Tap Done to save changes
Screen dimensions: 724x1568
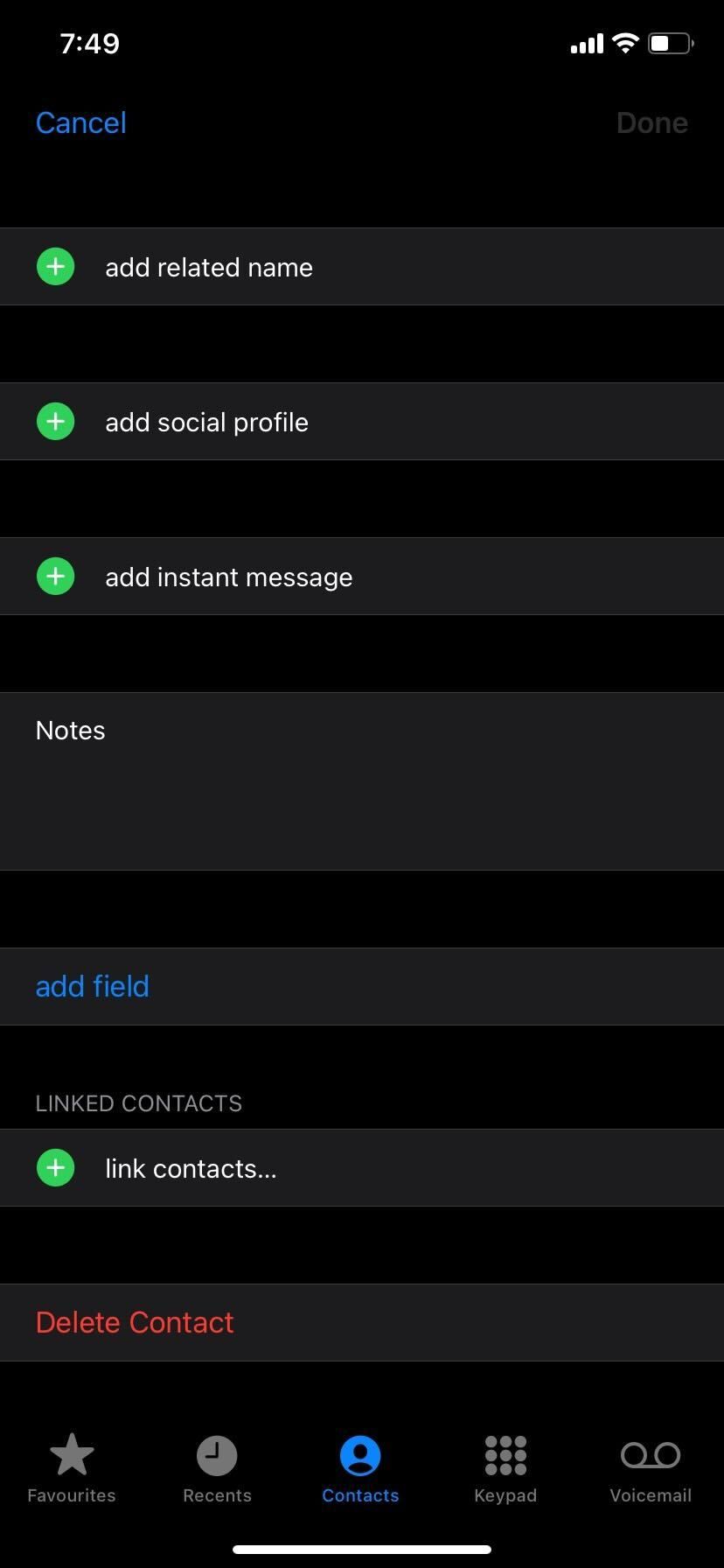pos(651,122)
